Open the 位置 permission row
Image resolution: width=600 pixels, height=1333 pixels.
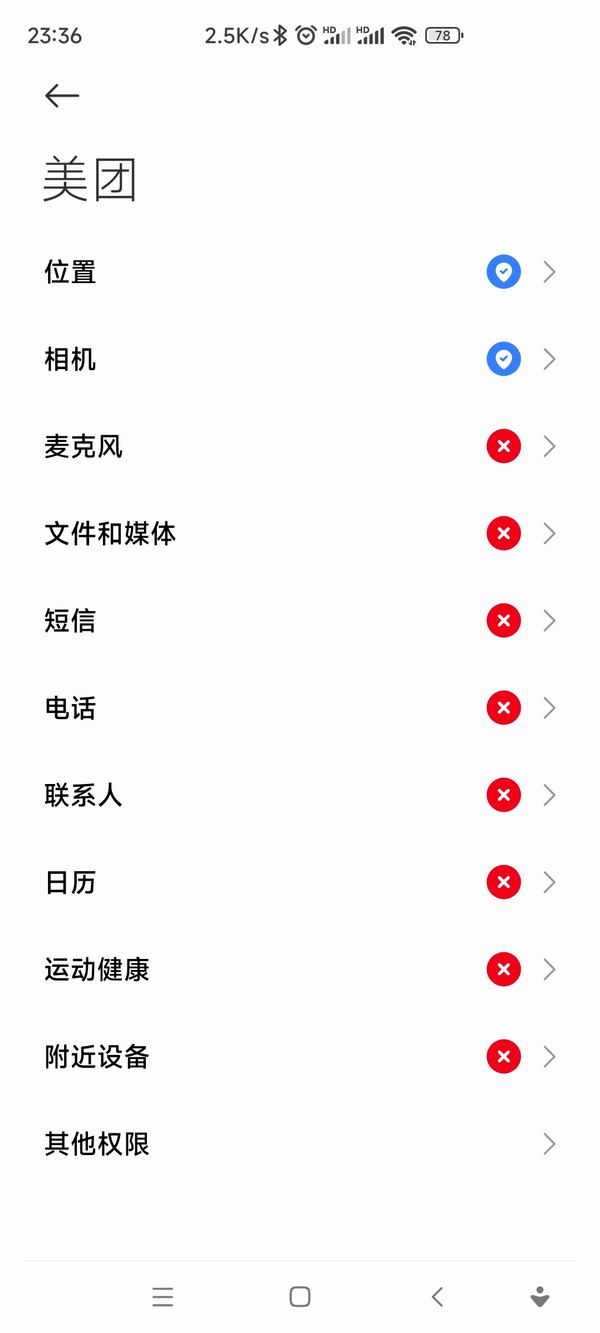[x=300, y=272]
